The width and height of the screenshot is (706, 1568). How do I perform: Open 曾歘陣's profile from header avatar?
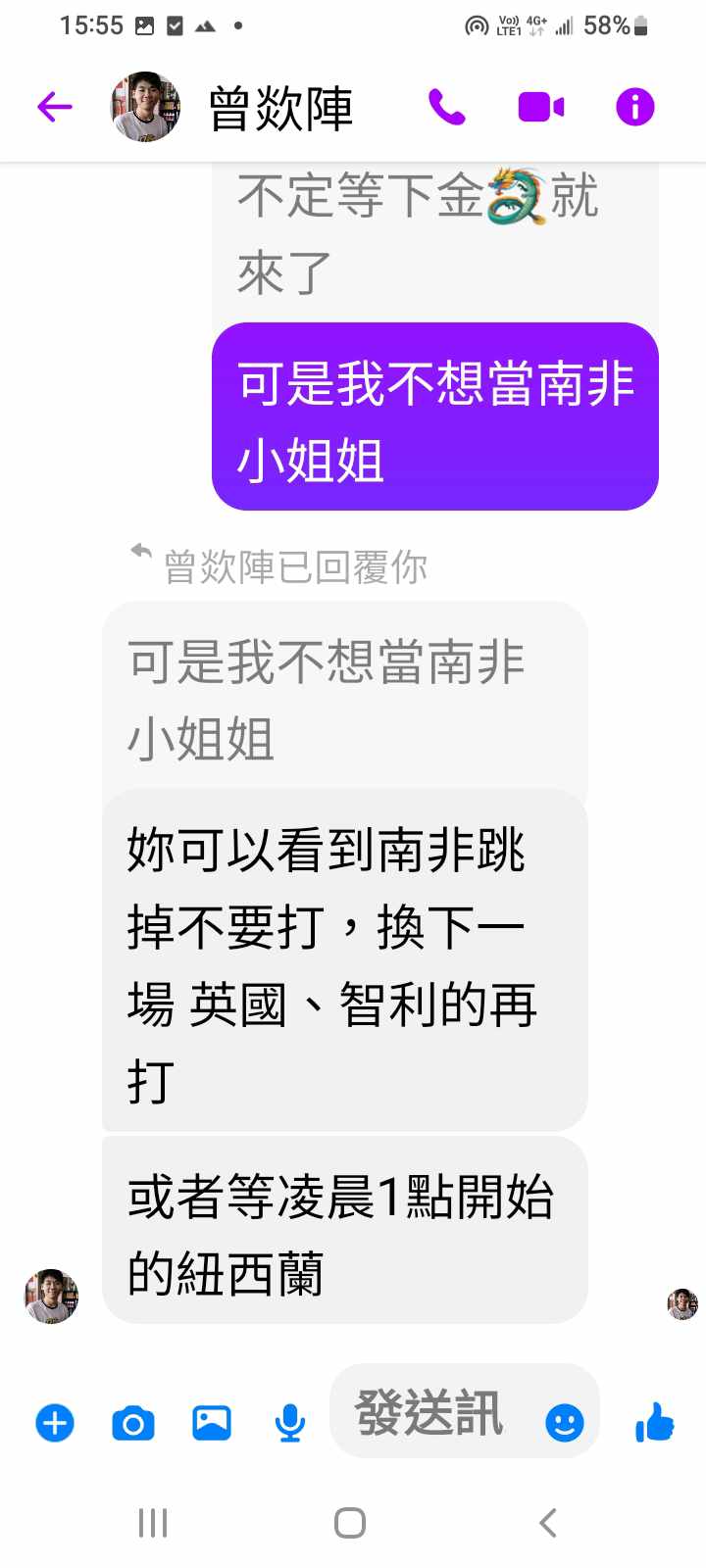pos(145,107)
